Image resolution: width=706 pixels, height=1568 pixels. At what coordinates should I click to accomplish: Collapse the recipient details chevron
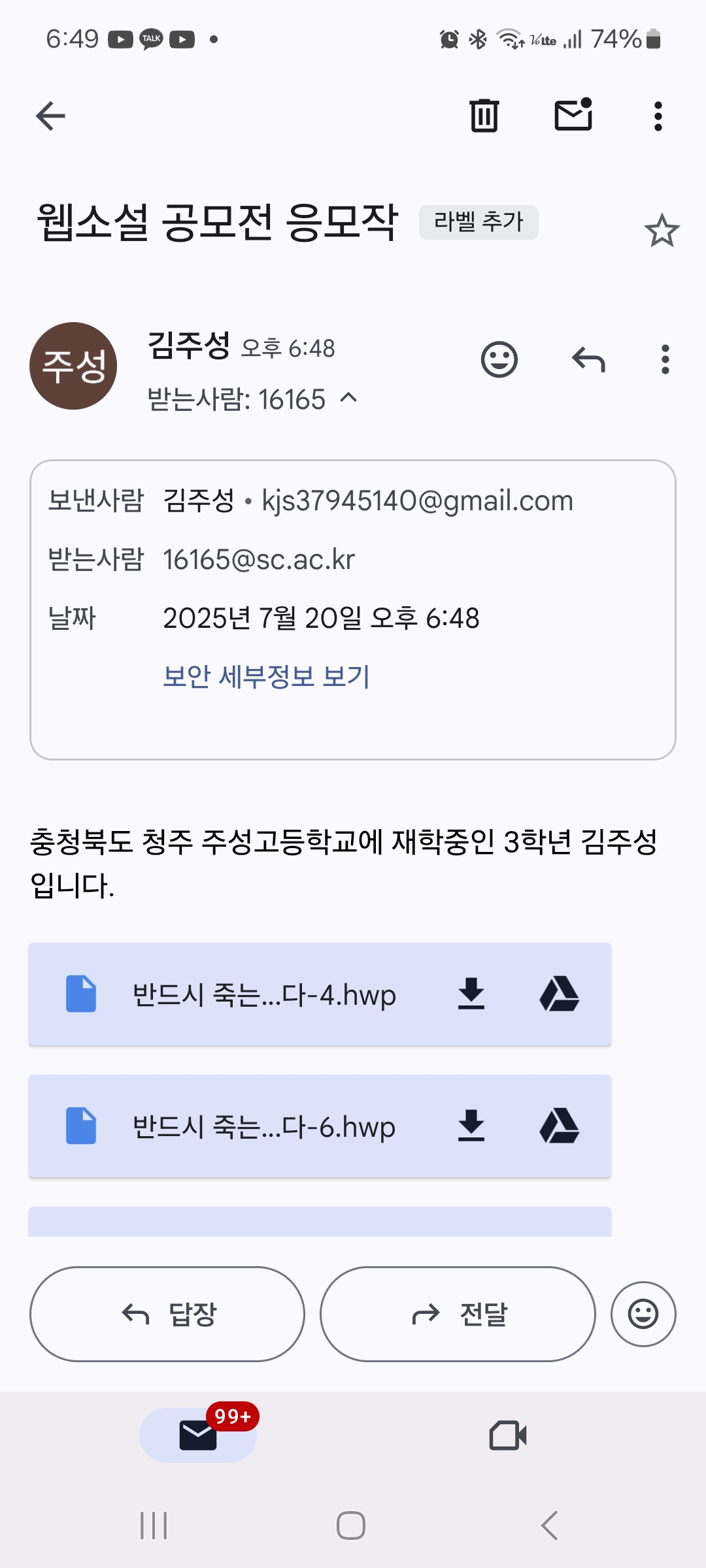[x=349, y=397]
